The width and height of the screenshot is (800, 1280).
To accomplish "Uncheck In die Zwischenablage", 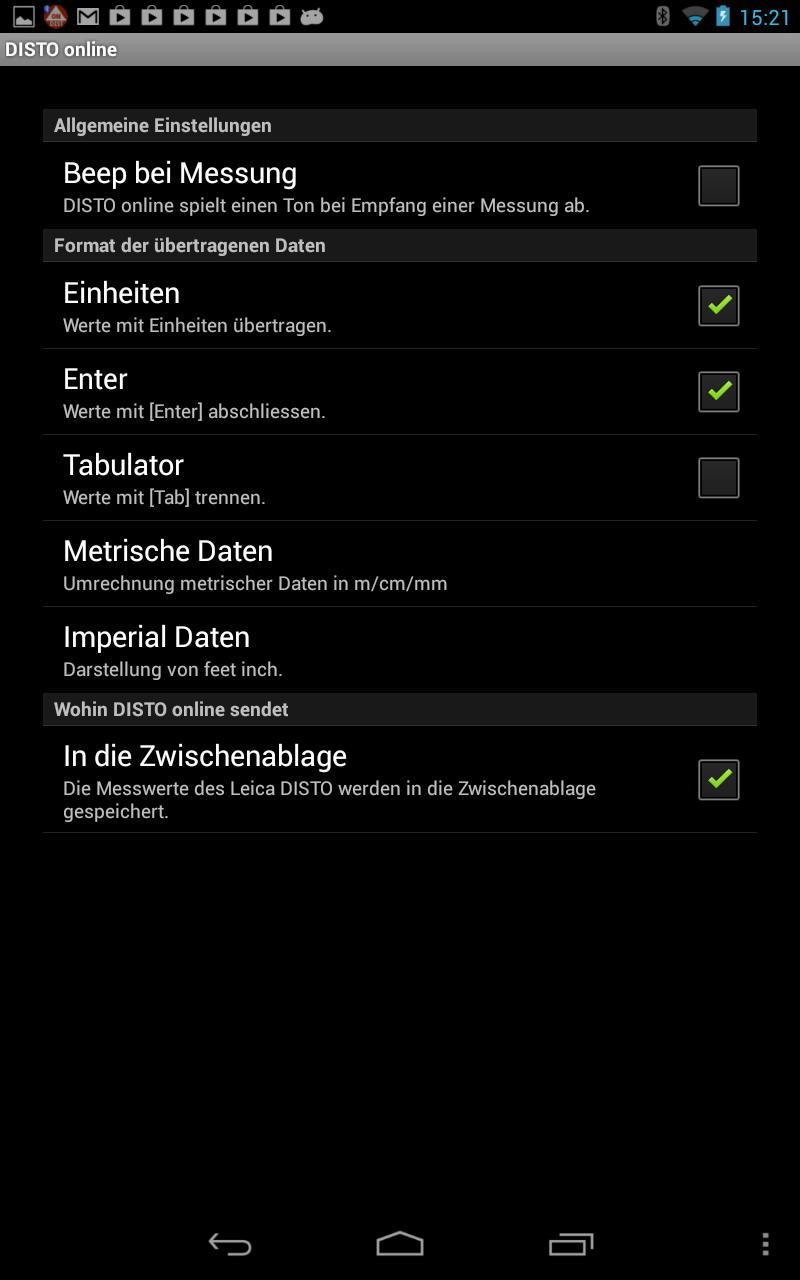I will 718,780.
